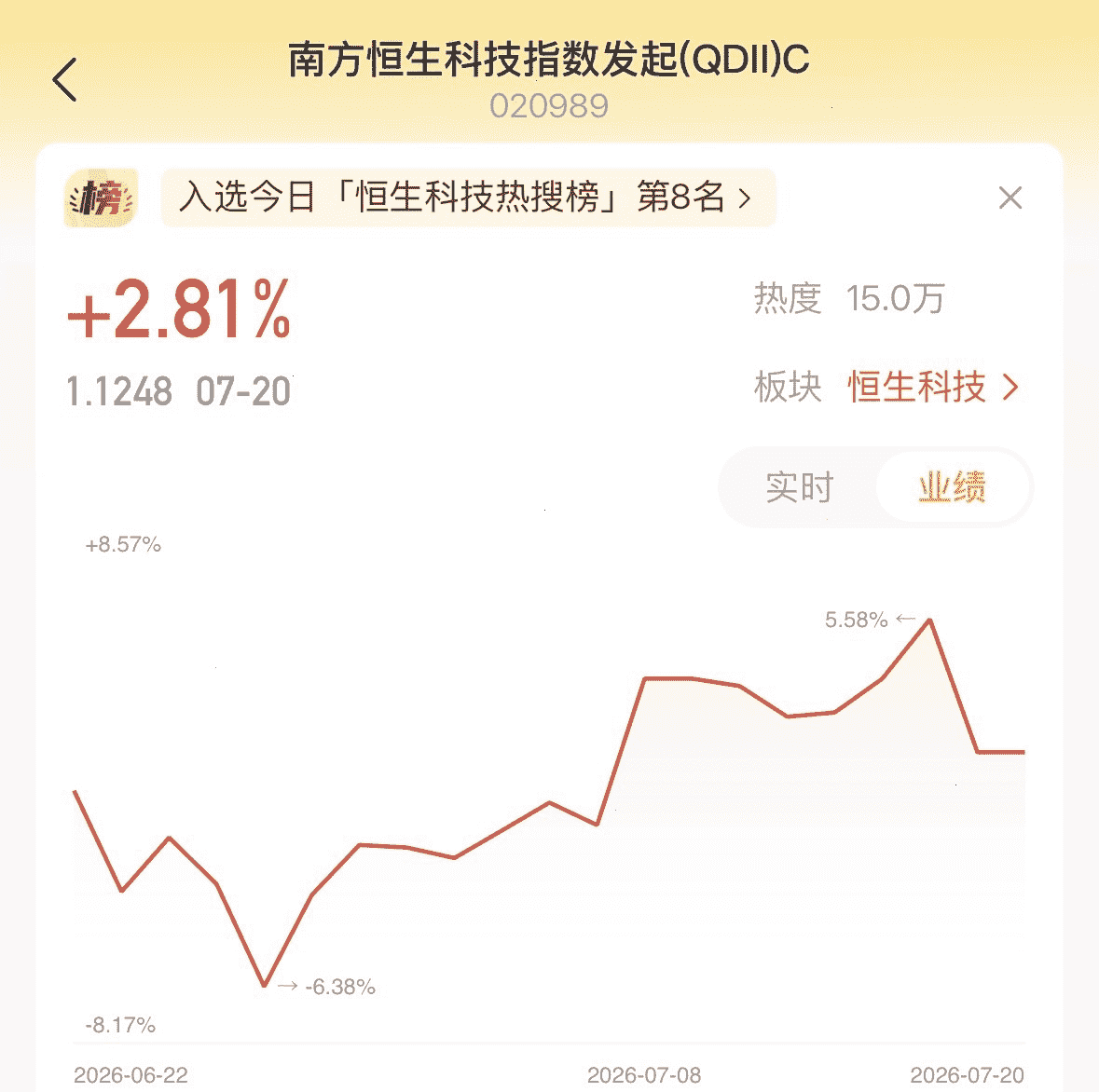
Task: Switch to the 实时 chart view
Action: [798, 487]
